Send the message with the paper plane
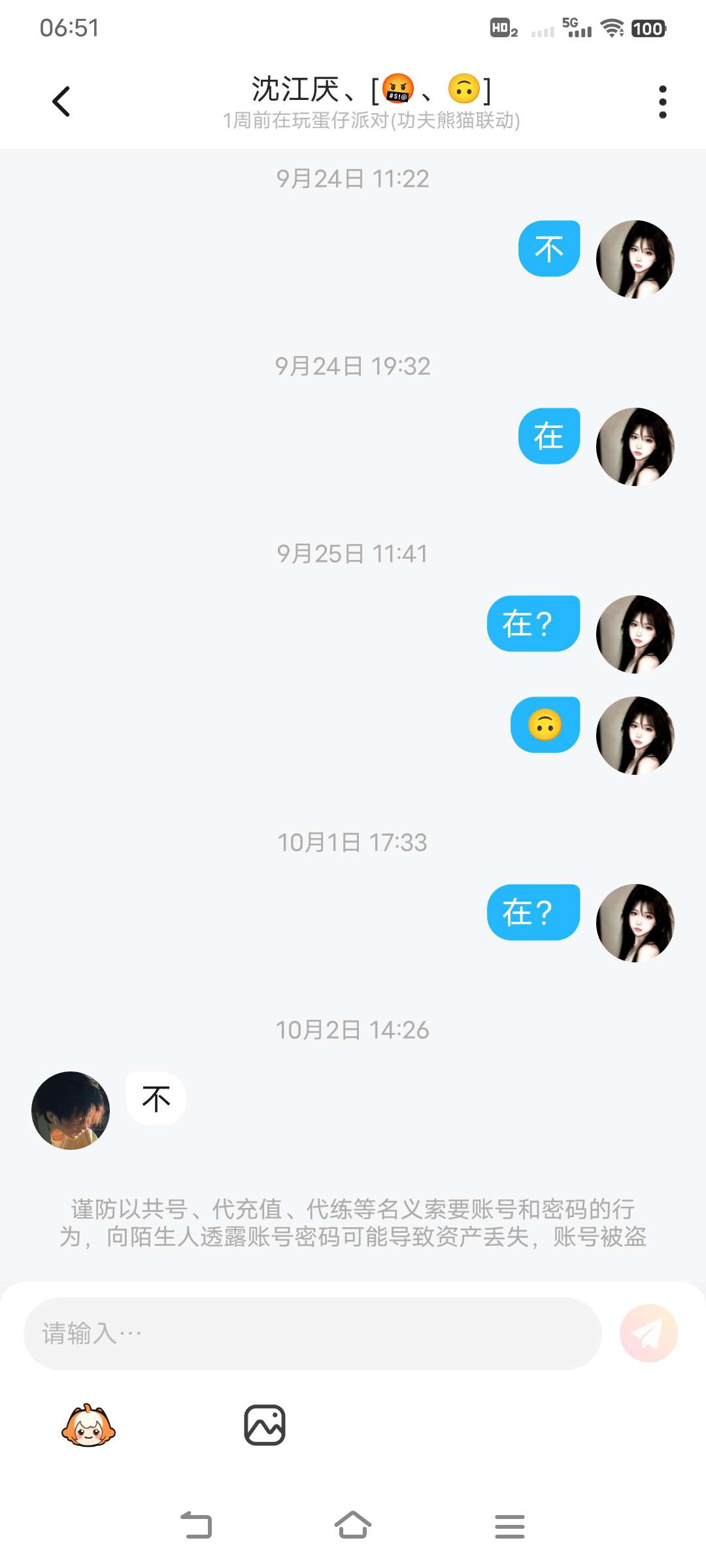Viewport: 706px width, 1568px height. (x=648, y=1333)
